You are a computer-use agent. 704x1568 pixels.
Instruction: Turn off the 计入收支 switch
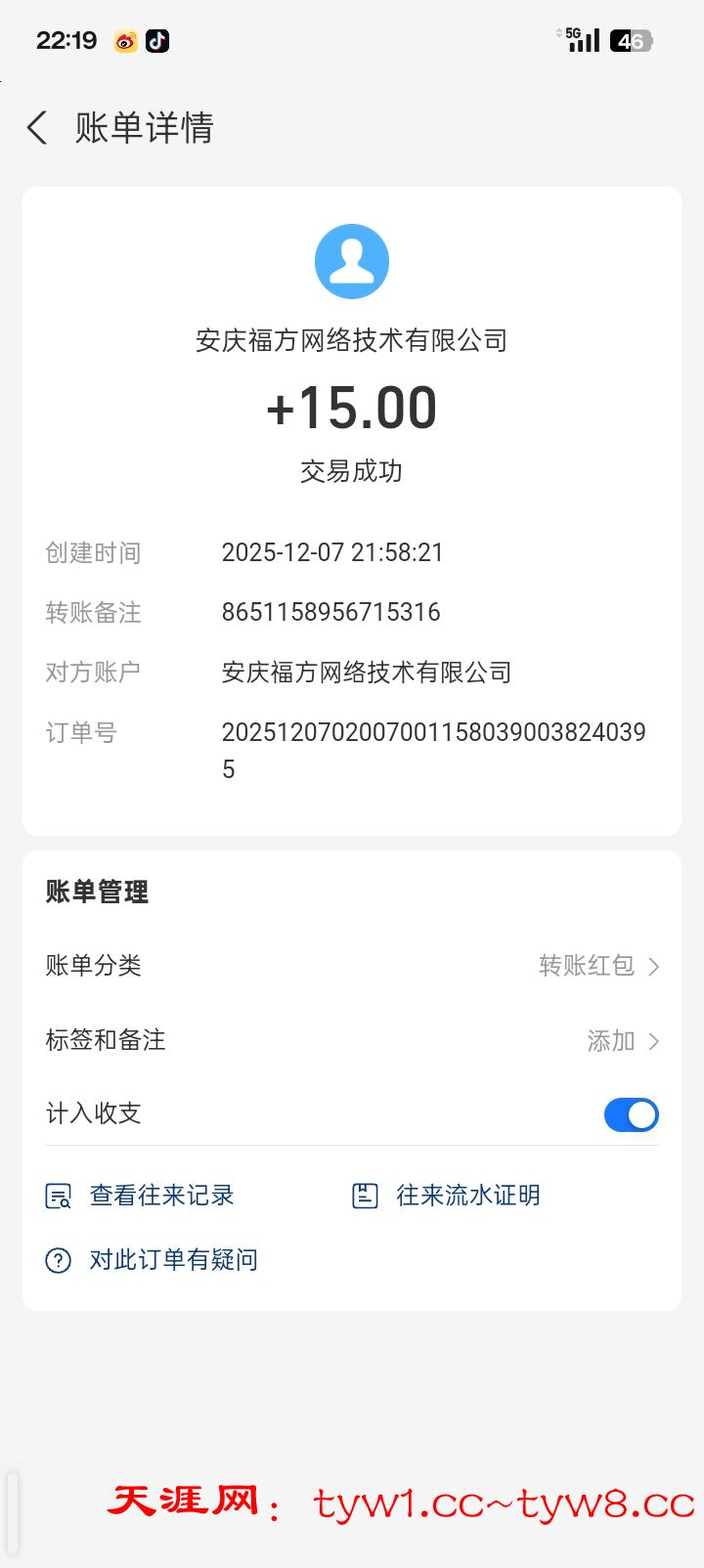[x=631, y=1114]
